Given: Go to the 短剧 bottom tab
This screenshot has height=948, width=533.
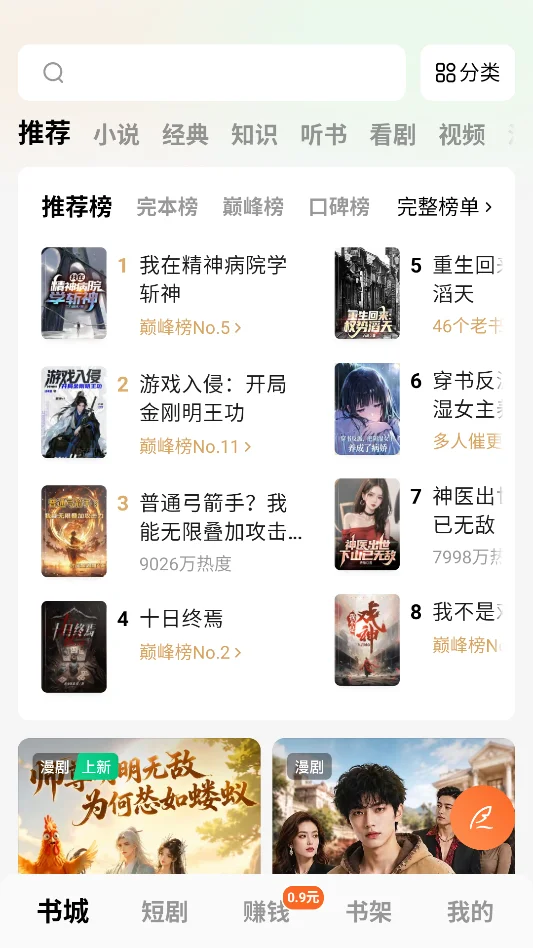Looking at the screenshot, I should (164, 912).
